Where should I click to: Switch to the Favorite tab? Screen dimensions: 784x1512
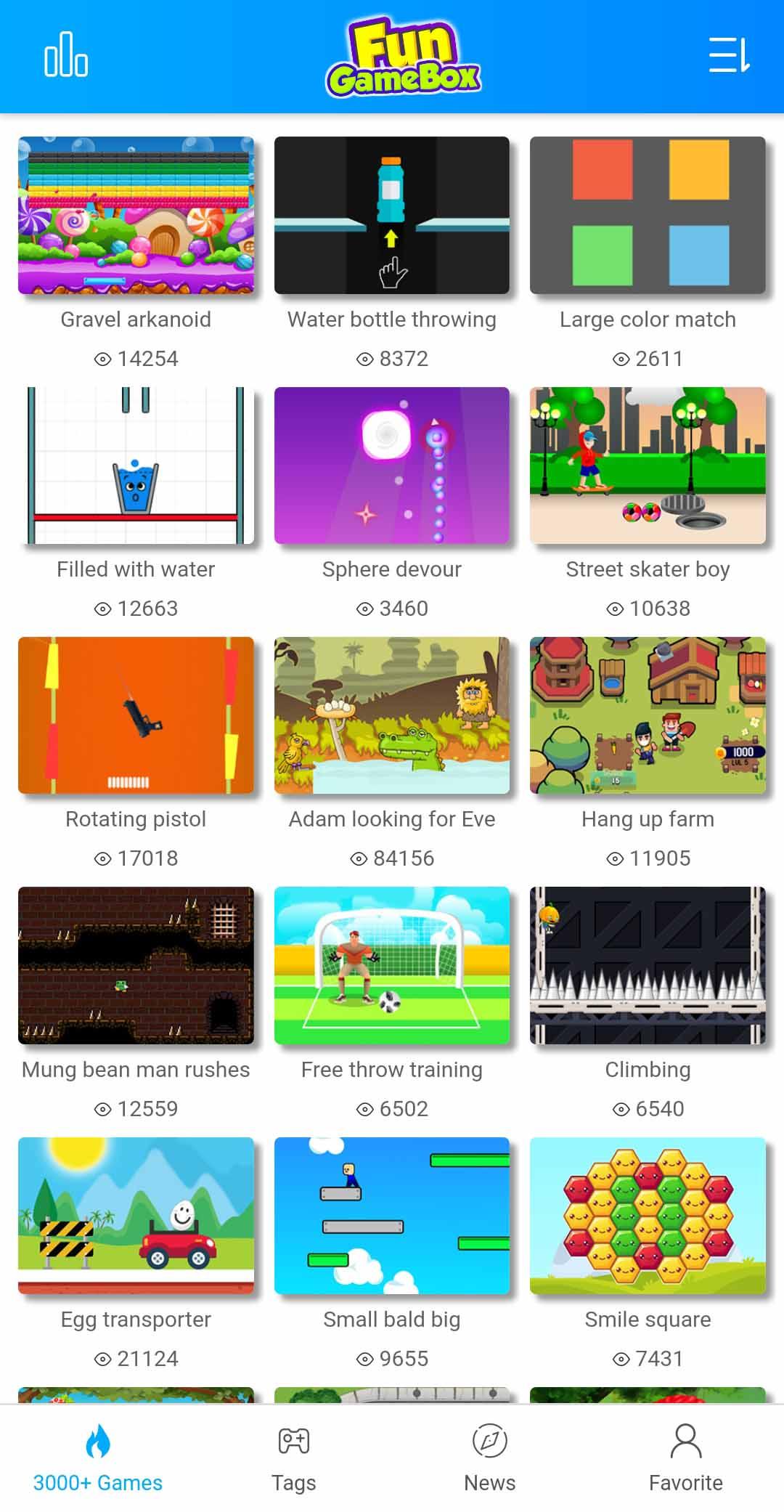(x=685, y=1481)
